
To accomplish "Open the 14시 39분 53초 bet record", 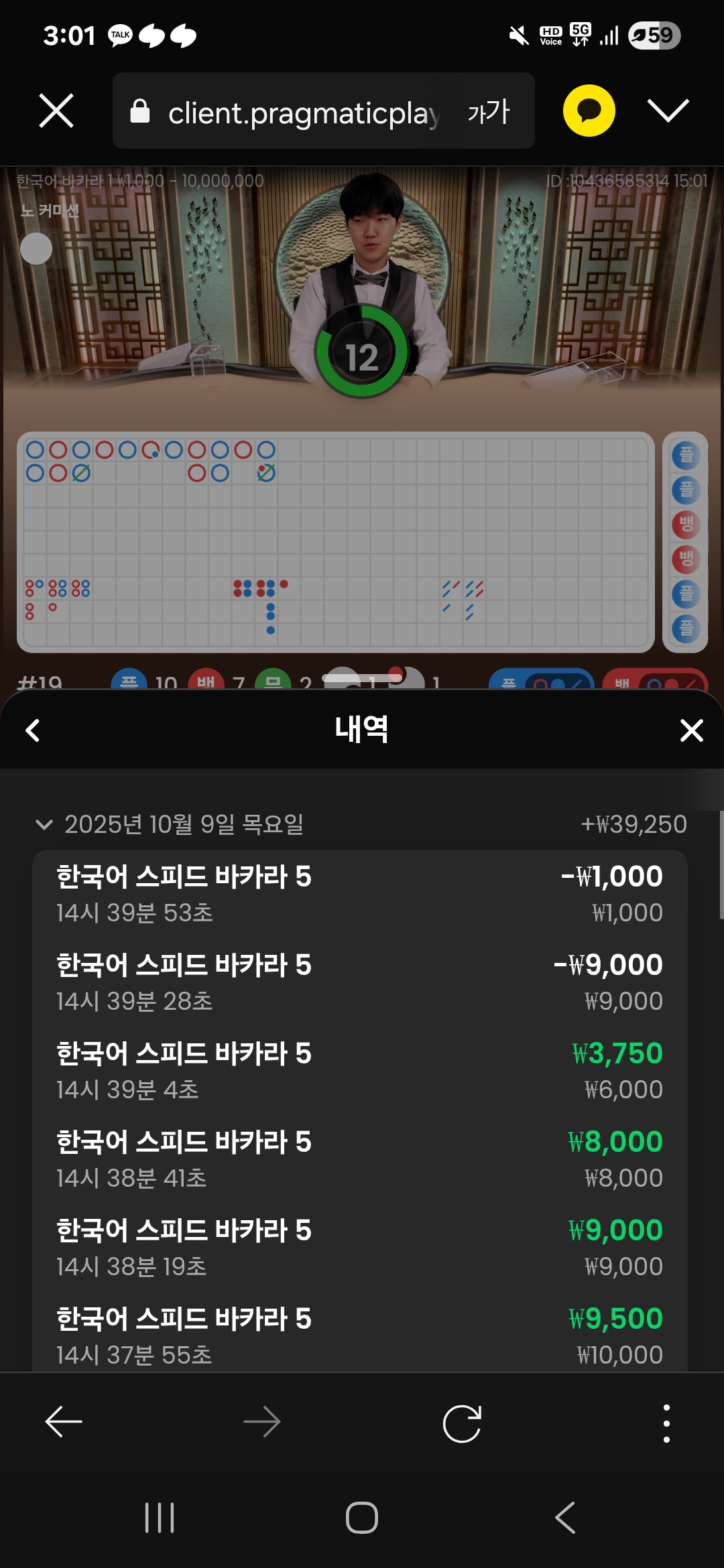I will pyautogui.click(x=360, y=895).
